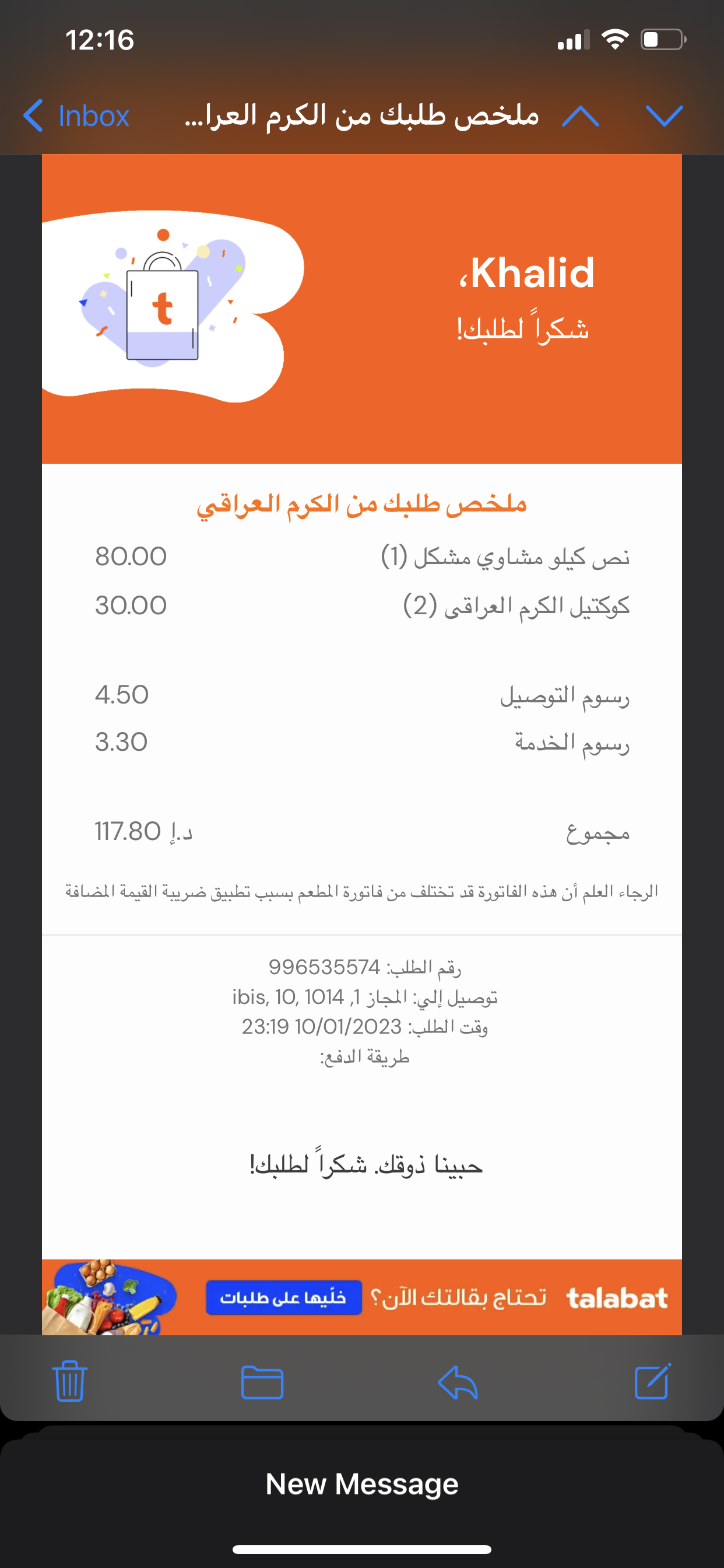Reply using the arrow icon
724x1568 pixels.
click(458, 1382)
